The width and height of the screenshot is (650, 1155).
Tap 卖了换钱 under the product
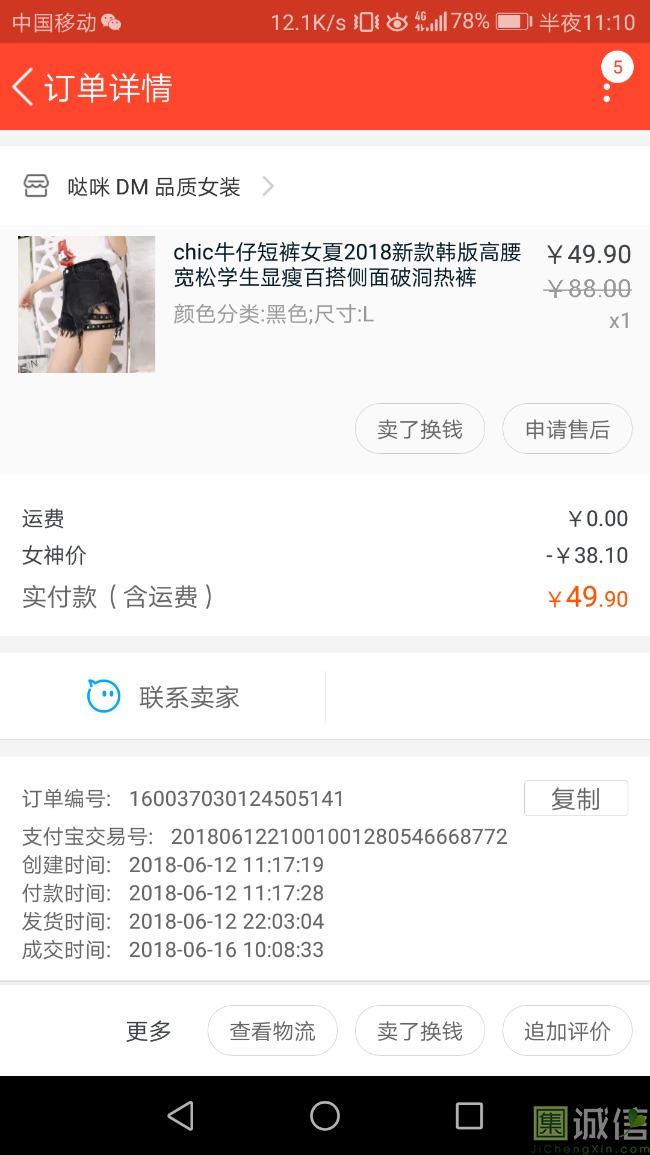420,429
